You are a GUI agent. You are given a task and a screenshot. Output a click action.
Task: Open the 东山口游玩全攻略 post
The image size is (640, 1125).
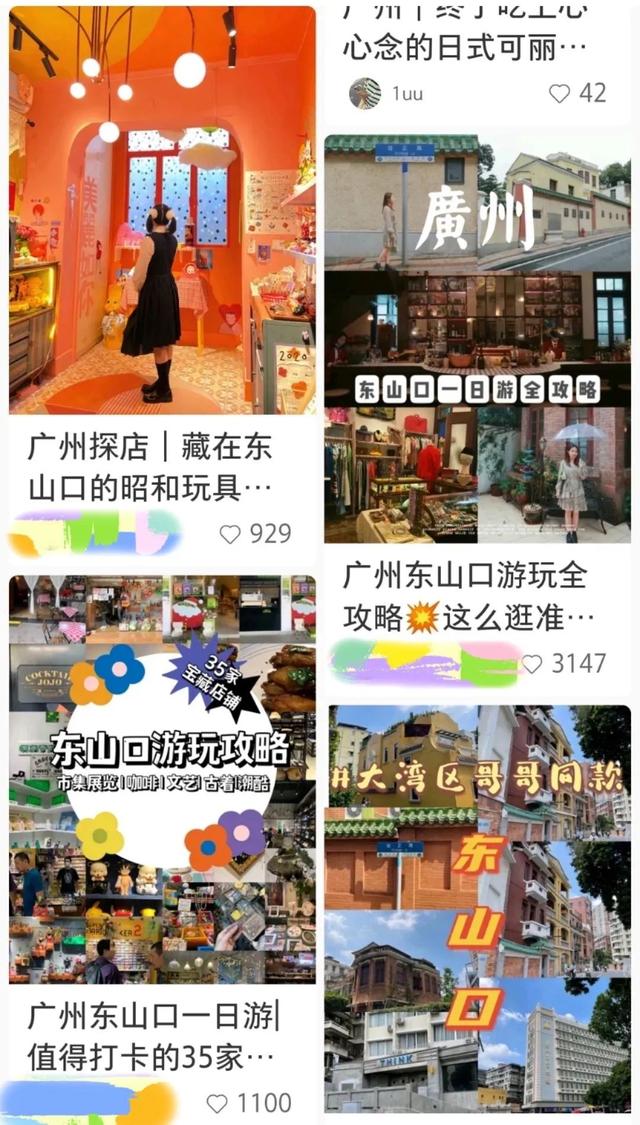(x=477, y=340)
